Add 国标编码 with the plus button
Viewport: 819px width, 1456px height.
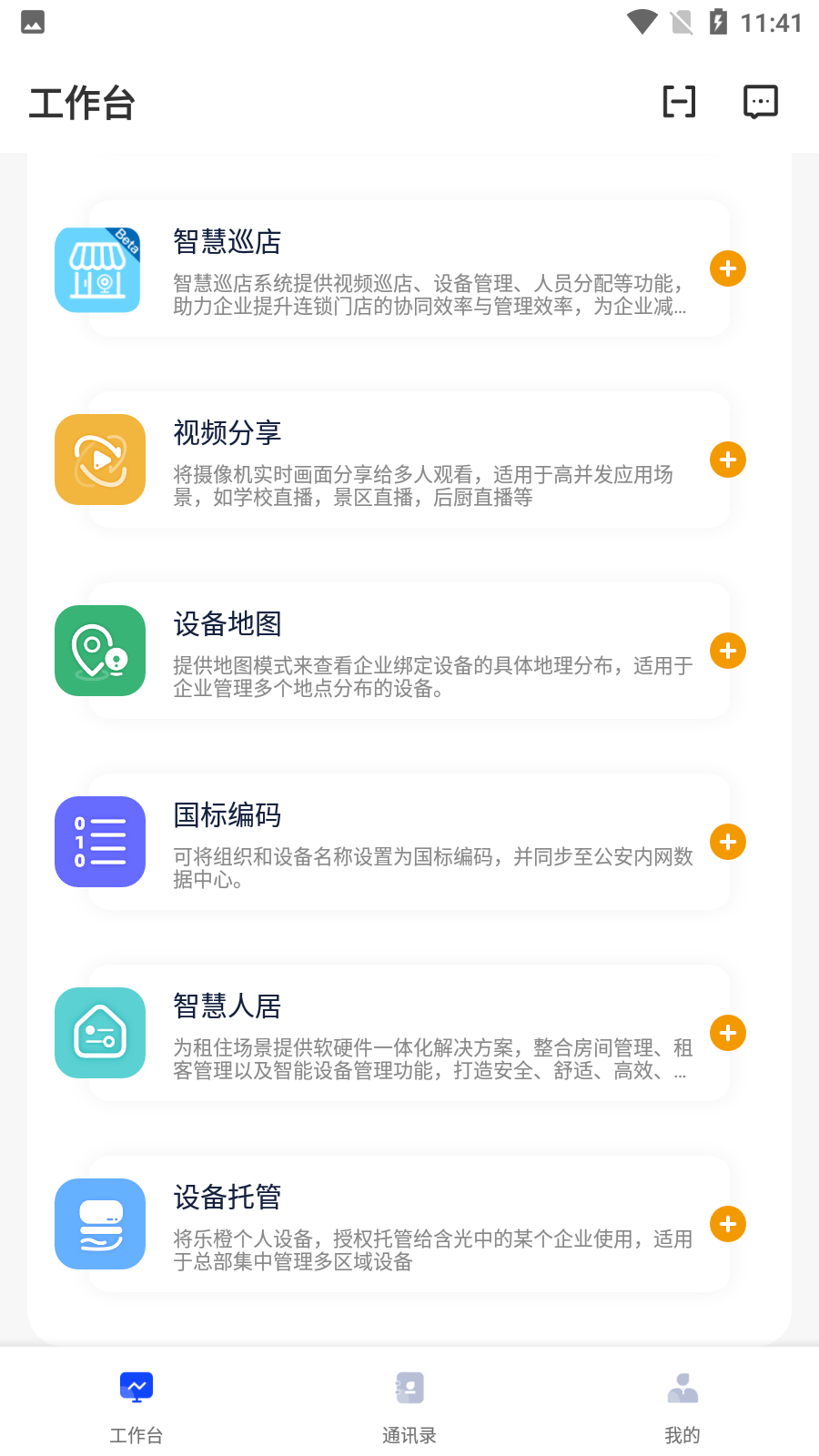(x=727, y=842)
